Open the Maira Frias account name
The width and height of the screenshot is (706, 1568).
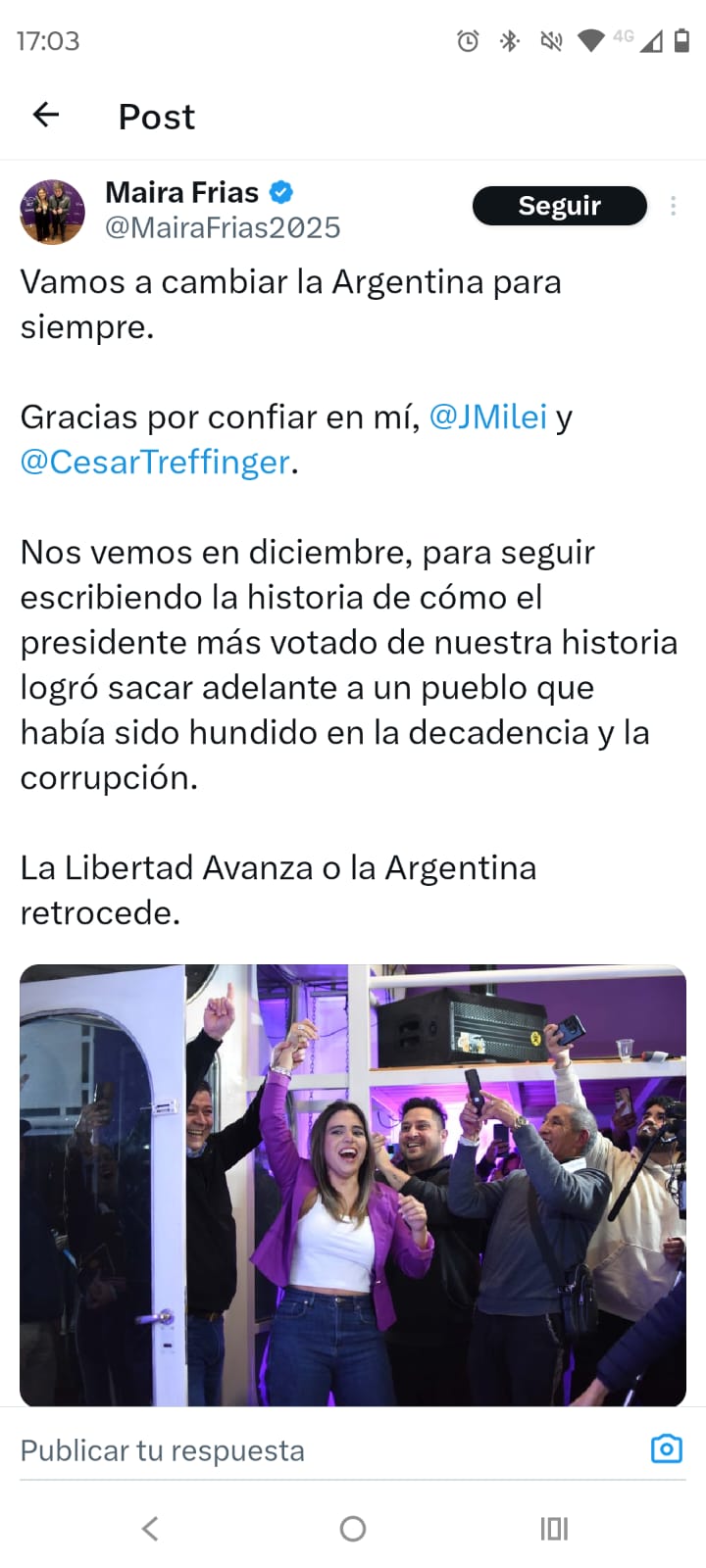point(182,192)
